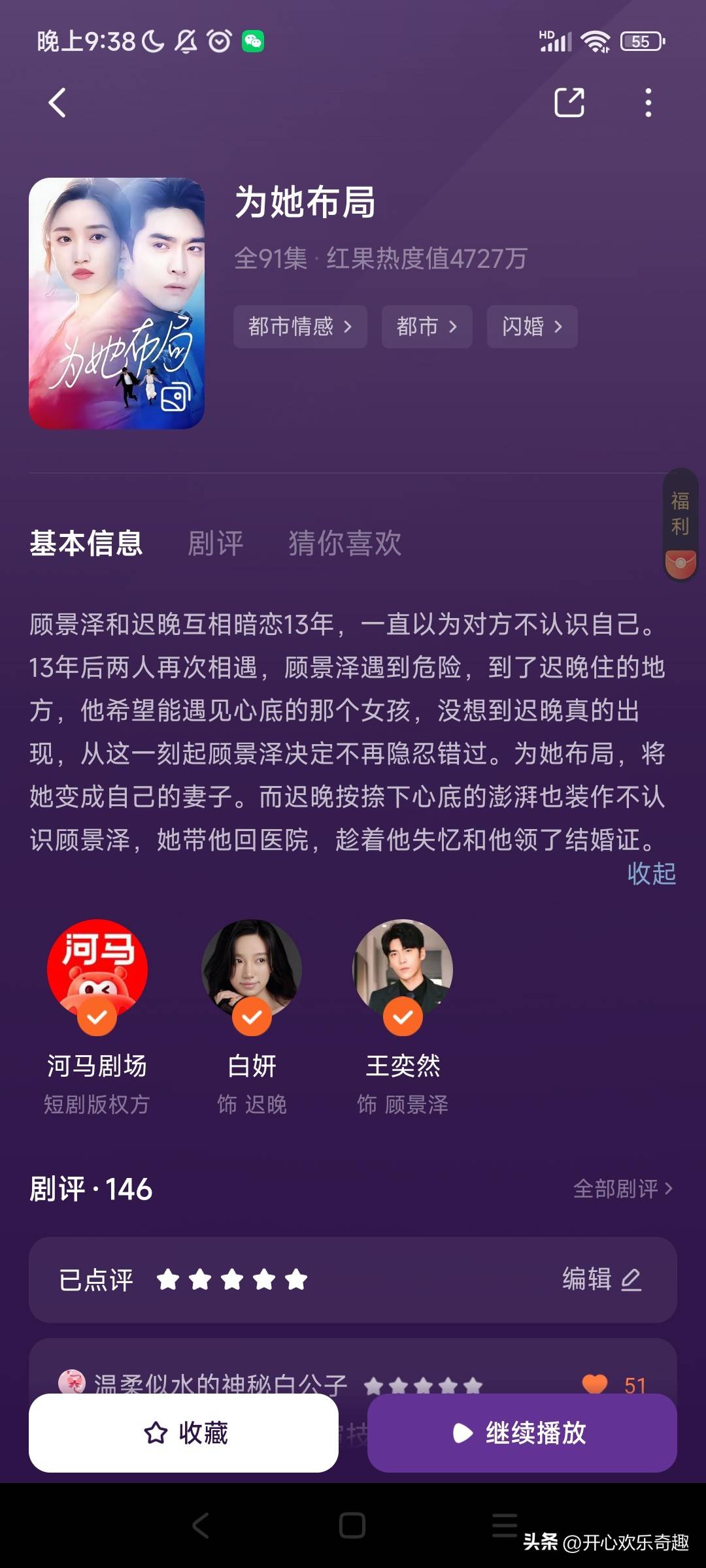Browse the 闪婚 category chip
This screenshot has height=1568, width=706.
[531, 327]
